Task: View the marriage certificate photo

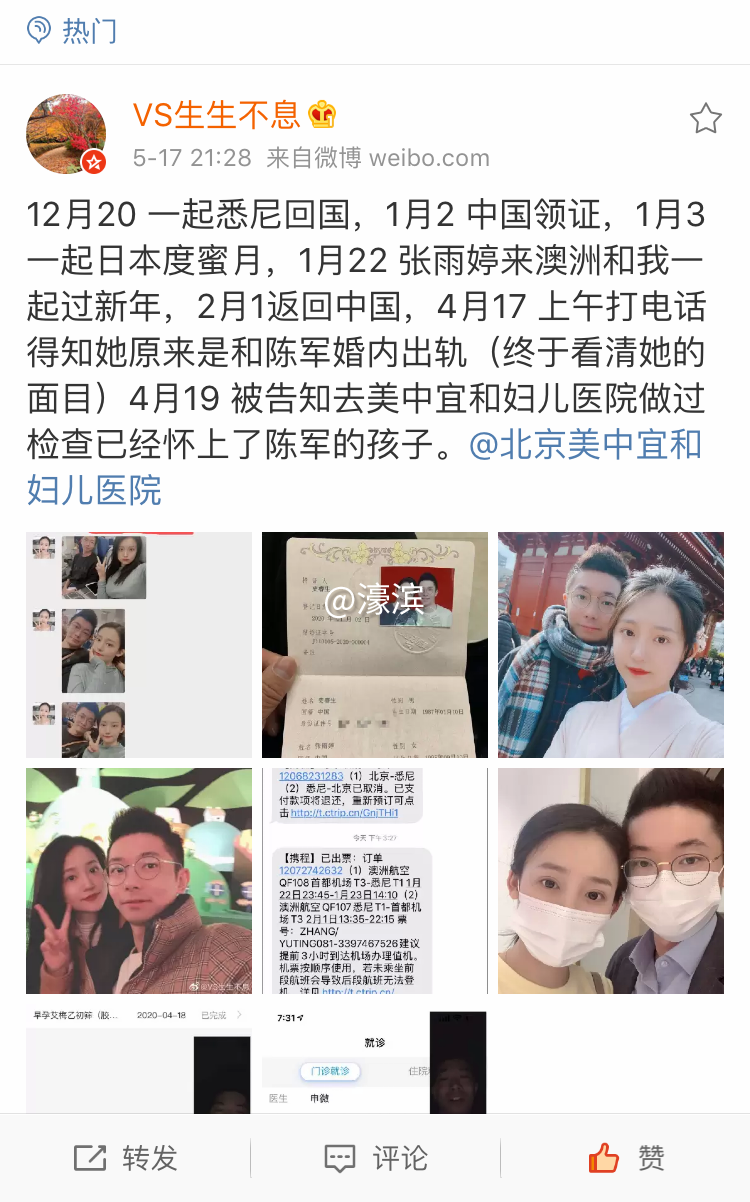Action: point(375,645)
